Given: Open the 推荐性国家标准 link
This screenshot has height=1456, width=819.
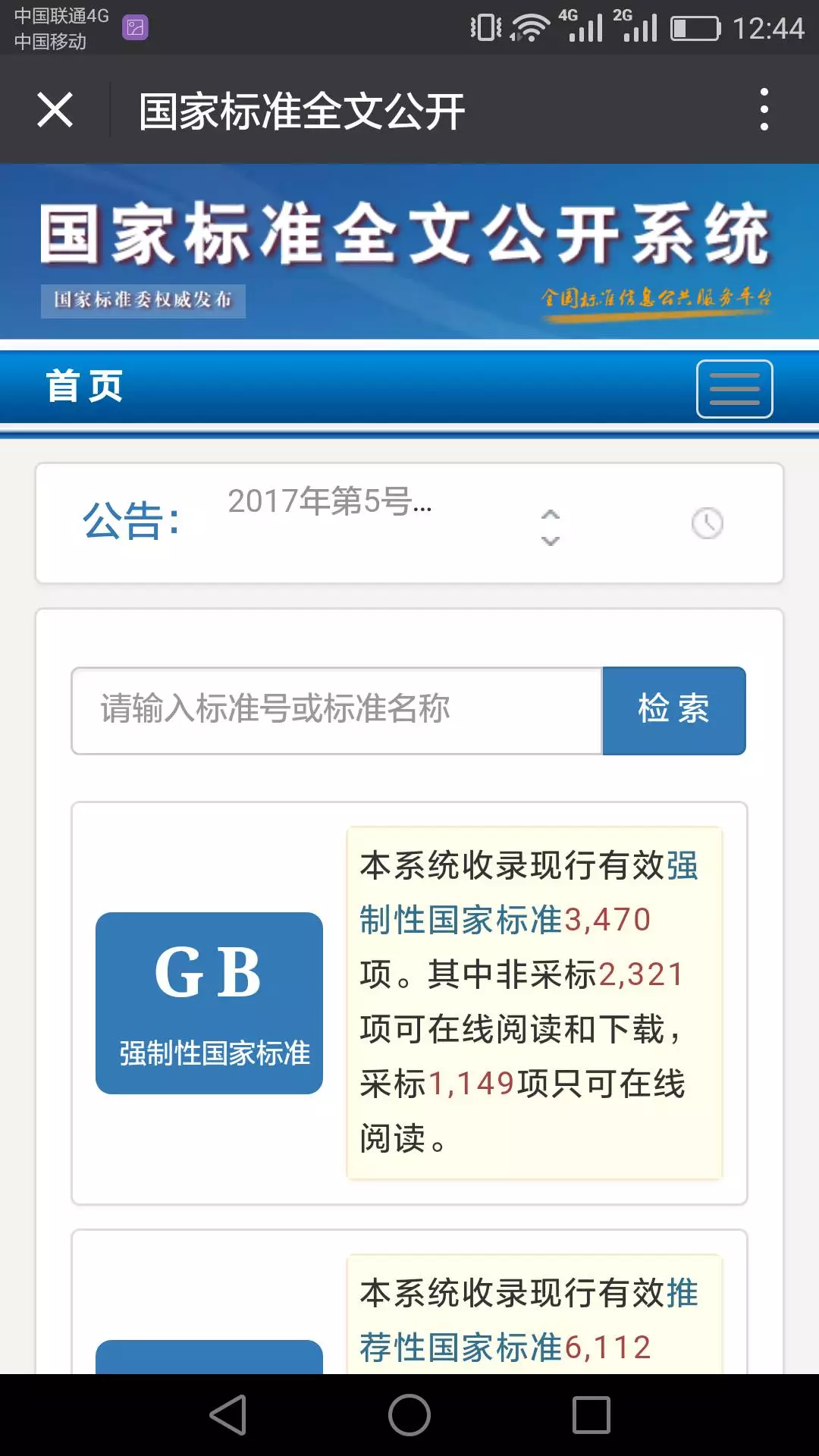Looking at the screenshot, I should point(460,1348).
